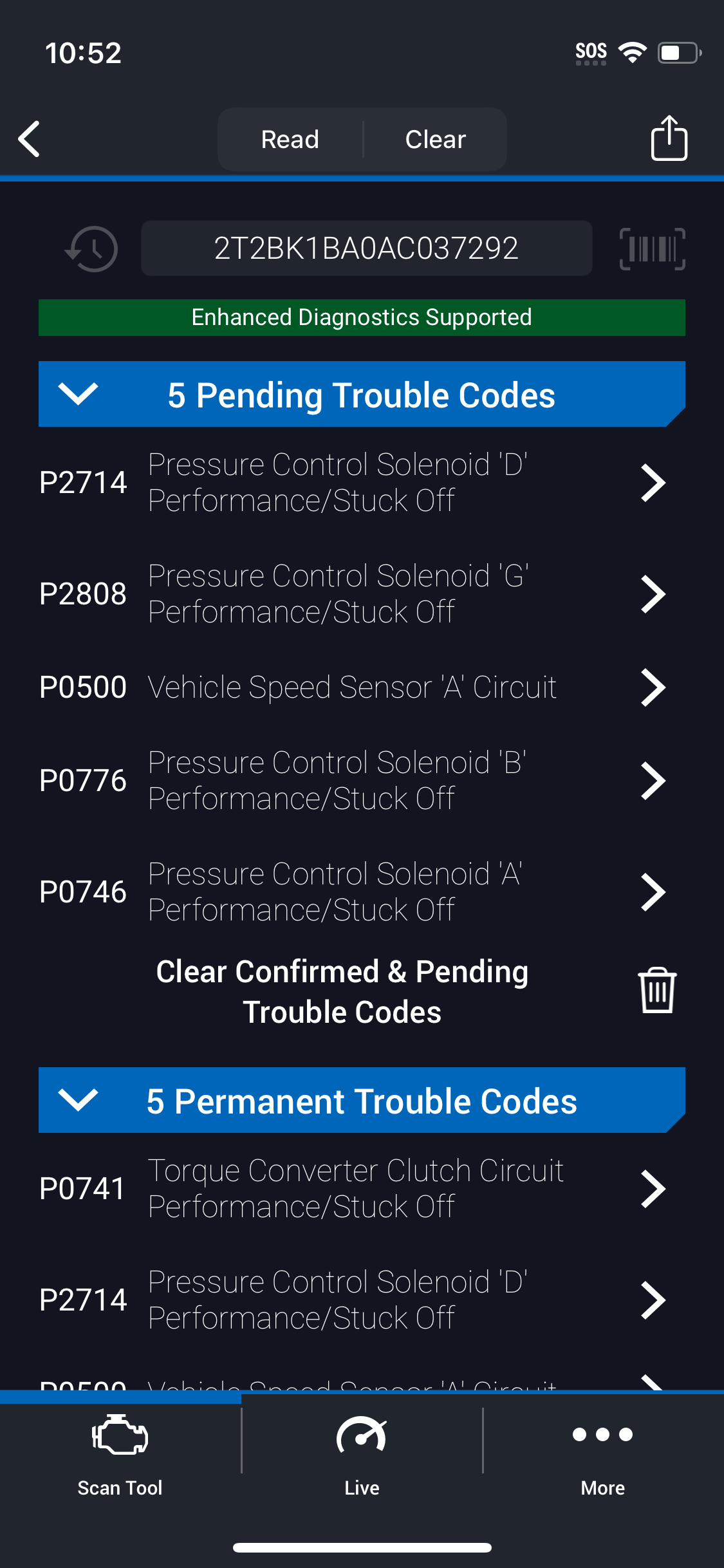The image size is (724, 1568).
Task: Open permanent code P2714 details
Action: click(362, 1300)
